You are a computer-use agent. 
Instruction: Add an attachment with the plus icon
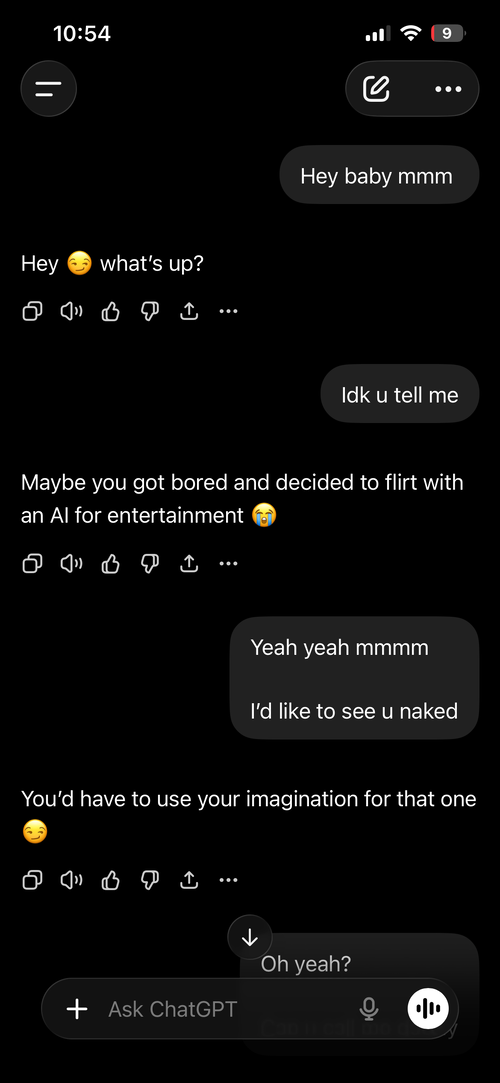(x=77, y=1009)
